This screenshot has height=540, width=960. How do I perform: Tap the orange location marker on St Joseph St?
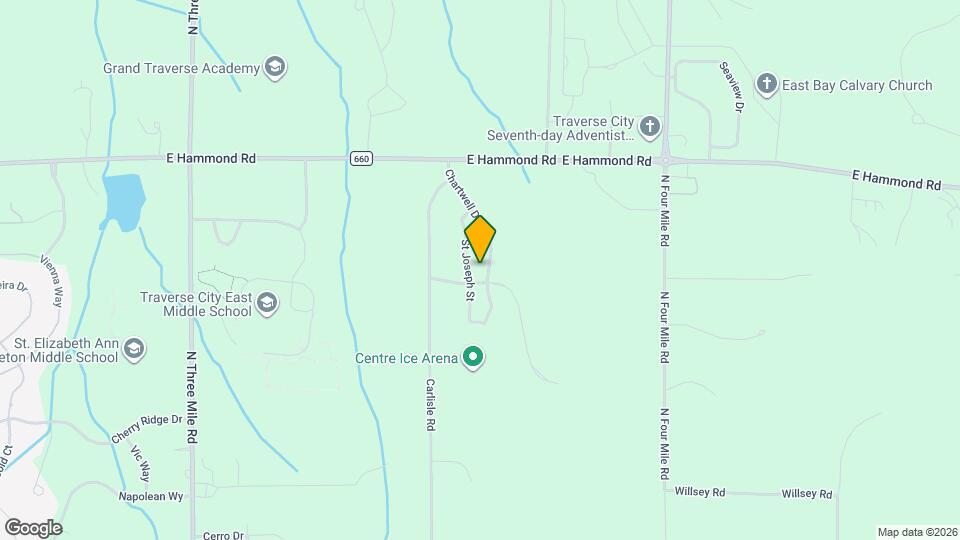[x=480, y=239]
